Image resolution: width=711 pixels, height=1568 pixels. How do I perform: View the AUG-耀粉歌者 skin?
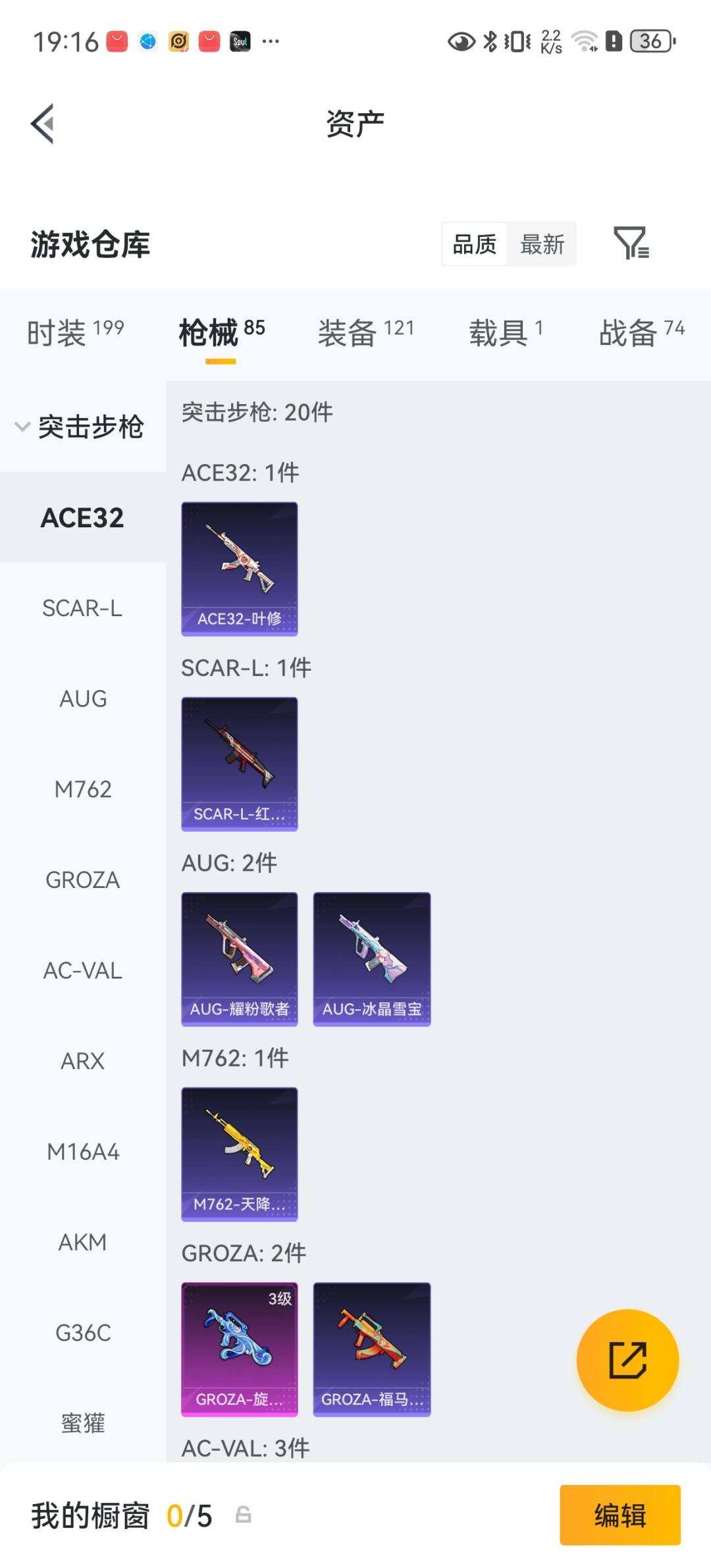pos(240,959)
